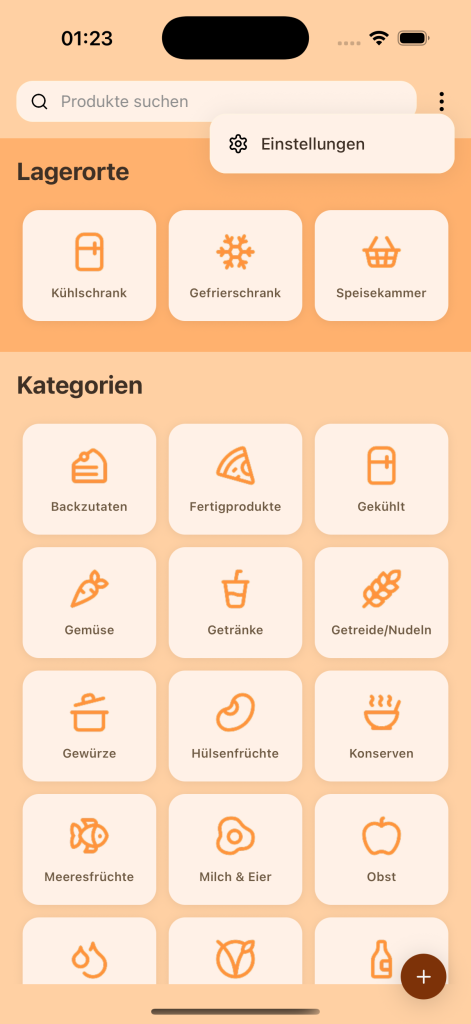Select the Backzutaten category
471x1024 pixels.
(89, 479)
